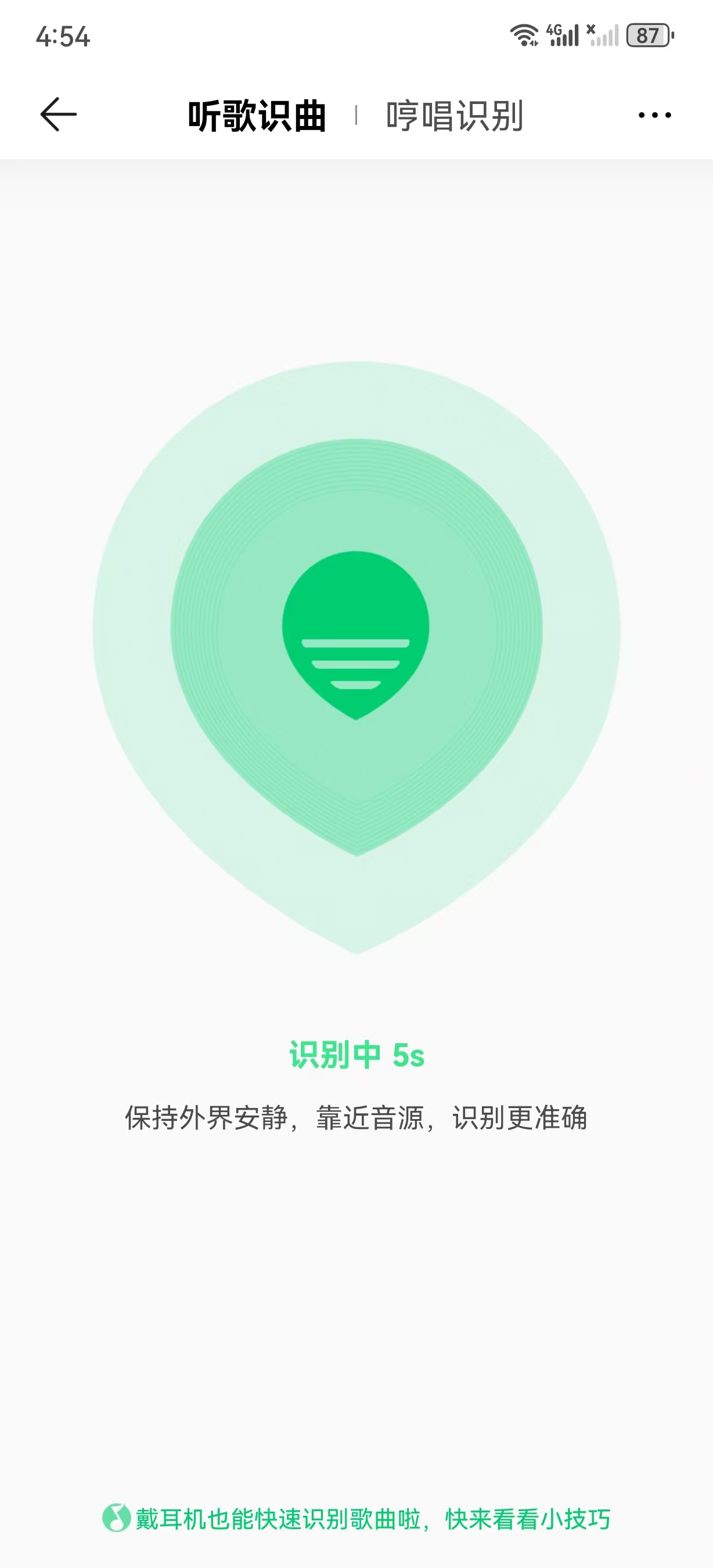Screen dimensions: 713x1568
Task: Open the three-dot overflow menu
Action: coord(654,115)
